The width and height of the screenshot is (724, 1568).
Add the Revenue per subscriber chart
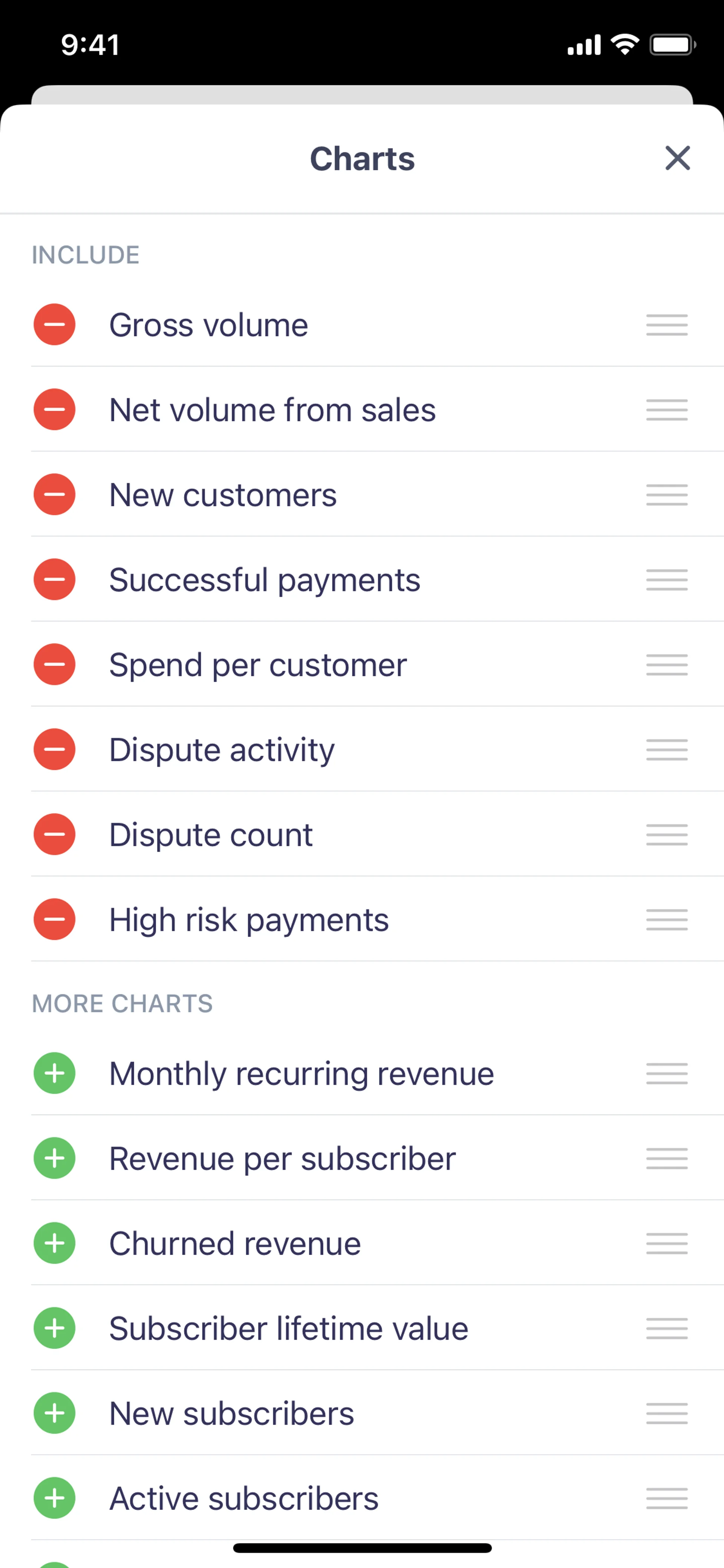55,1158
